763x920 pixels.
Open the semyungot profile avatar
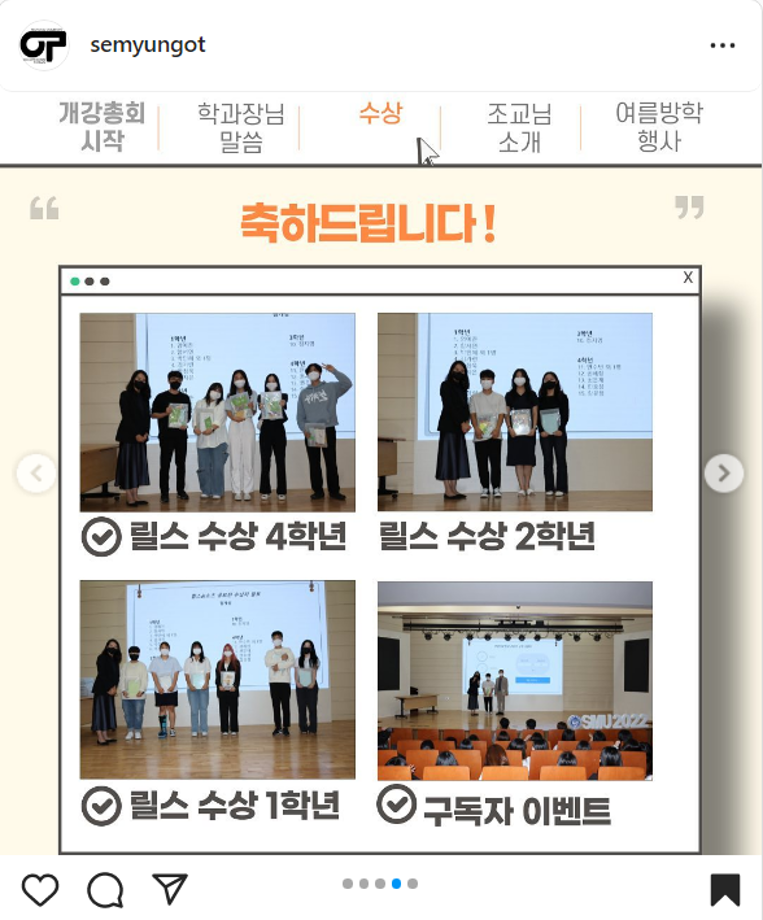click(x=43, y=46)
